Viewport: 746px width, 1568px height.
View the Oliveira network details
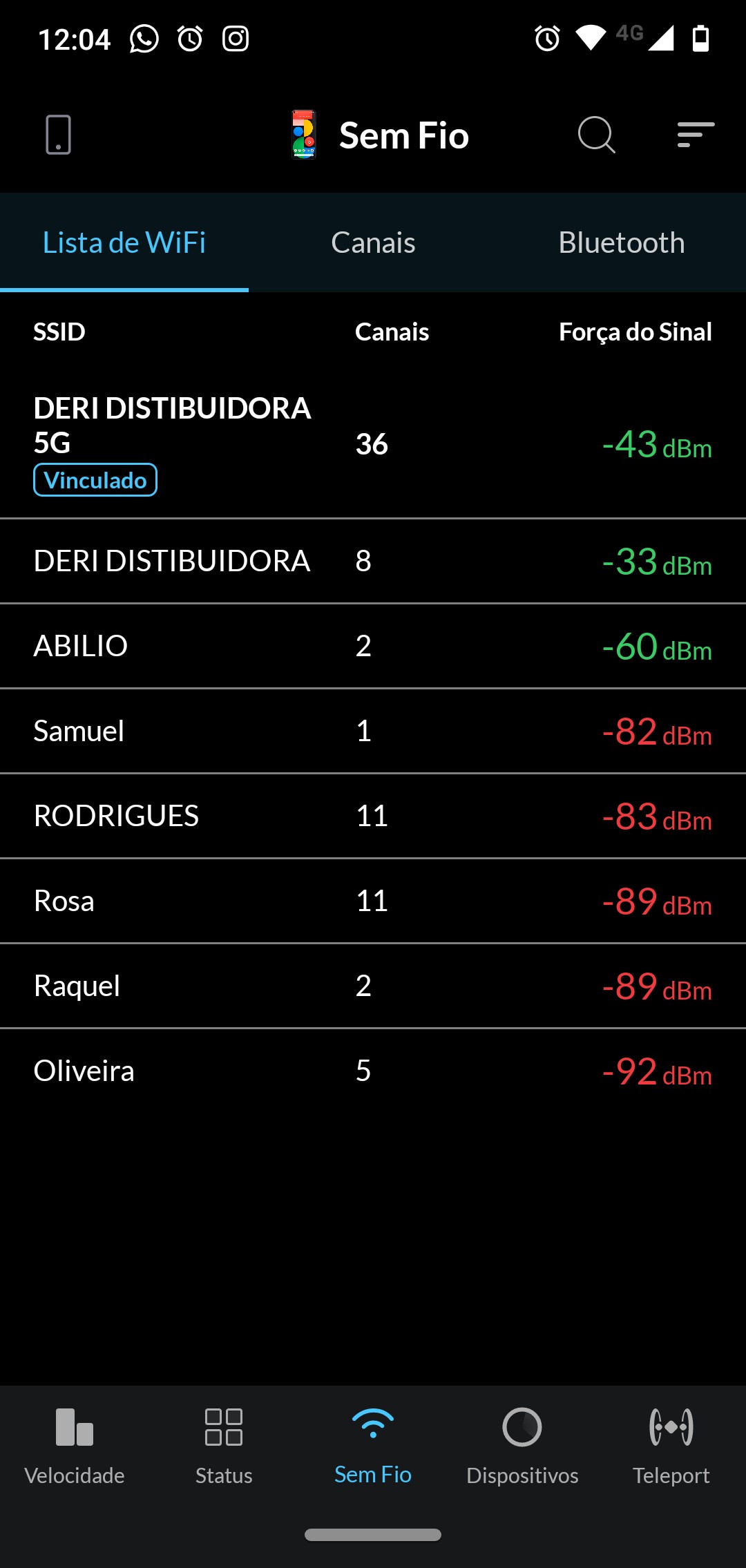pyautogui.click(x=373, y=1071)
